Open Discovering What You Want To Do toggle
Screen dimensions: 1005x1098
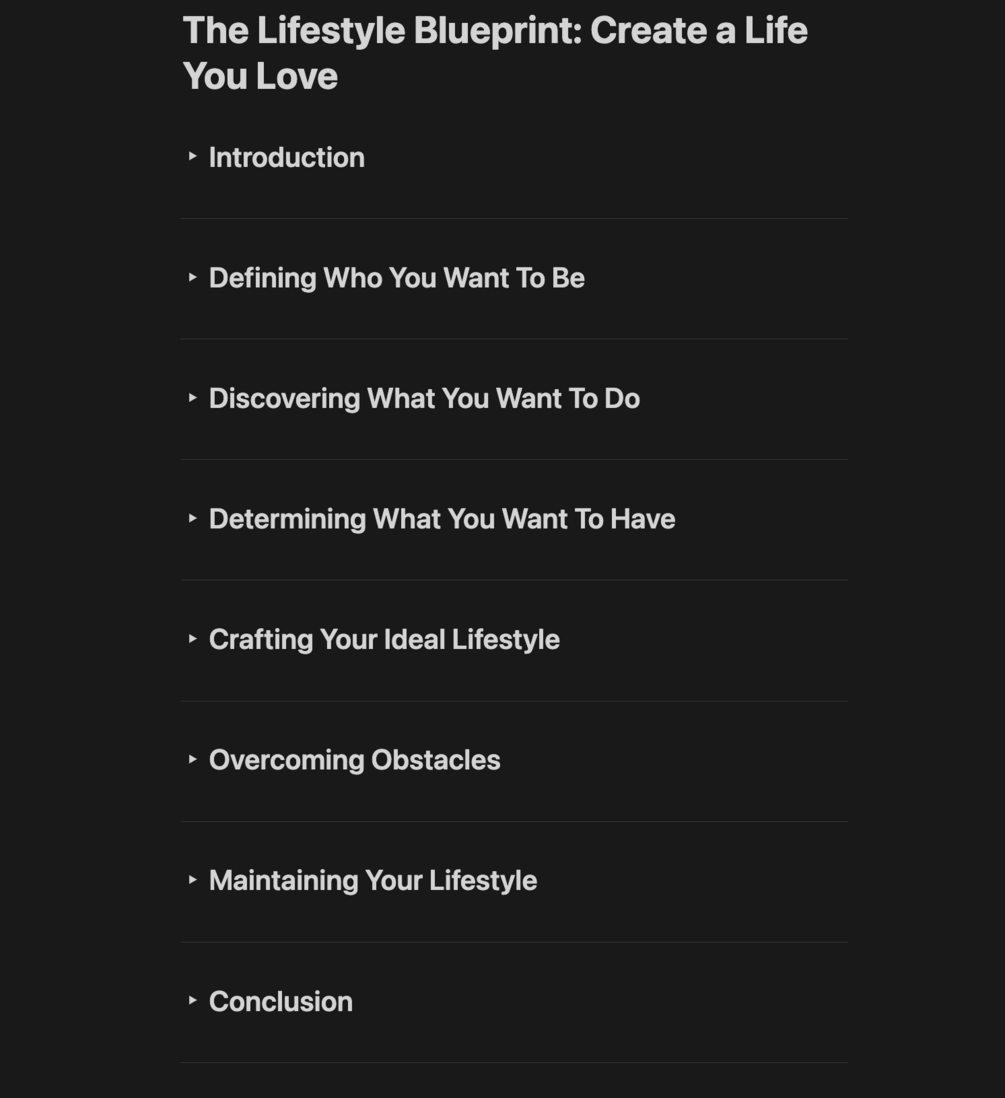point(192,398)
